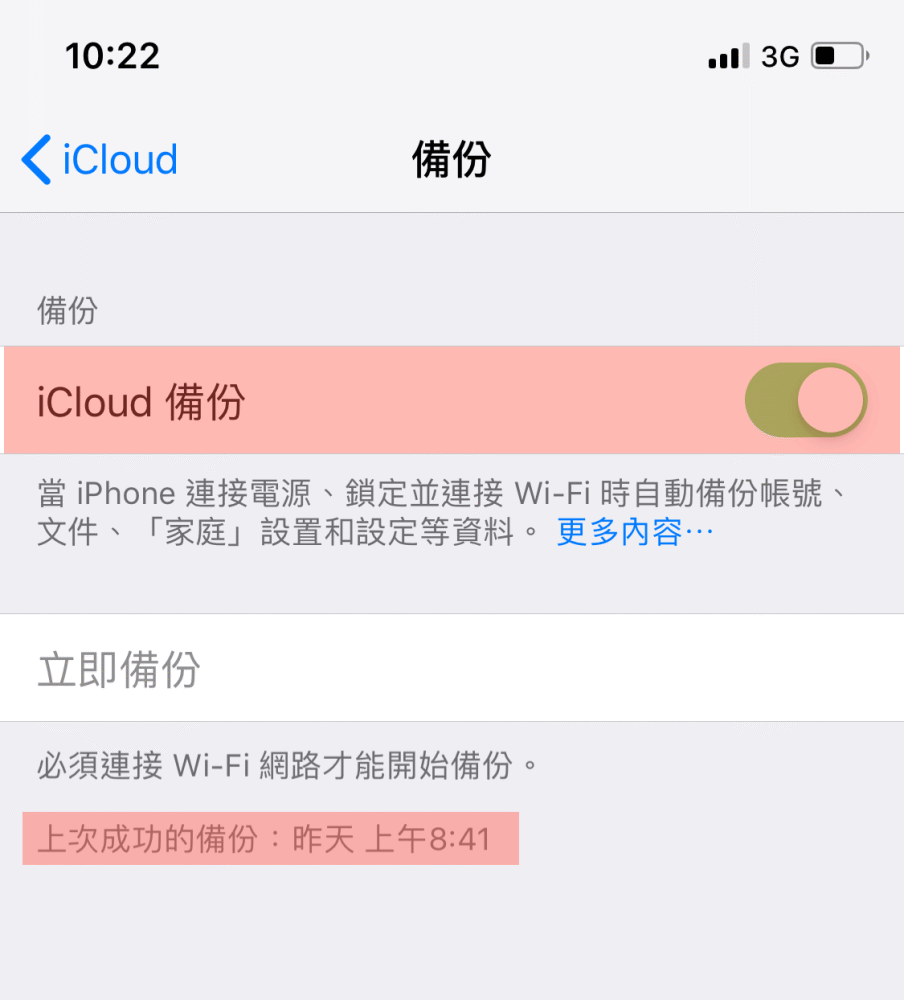Tap the status bar clock showing 10:22
Screen dimensions: 904x1000
tap(113, 56)
